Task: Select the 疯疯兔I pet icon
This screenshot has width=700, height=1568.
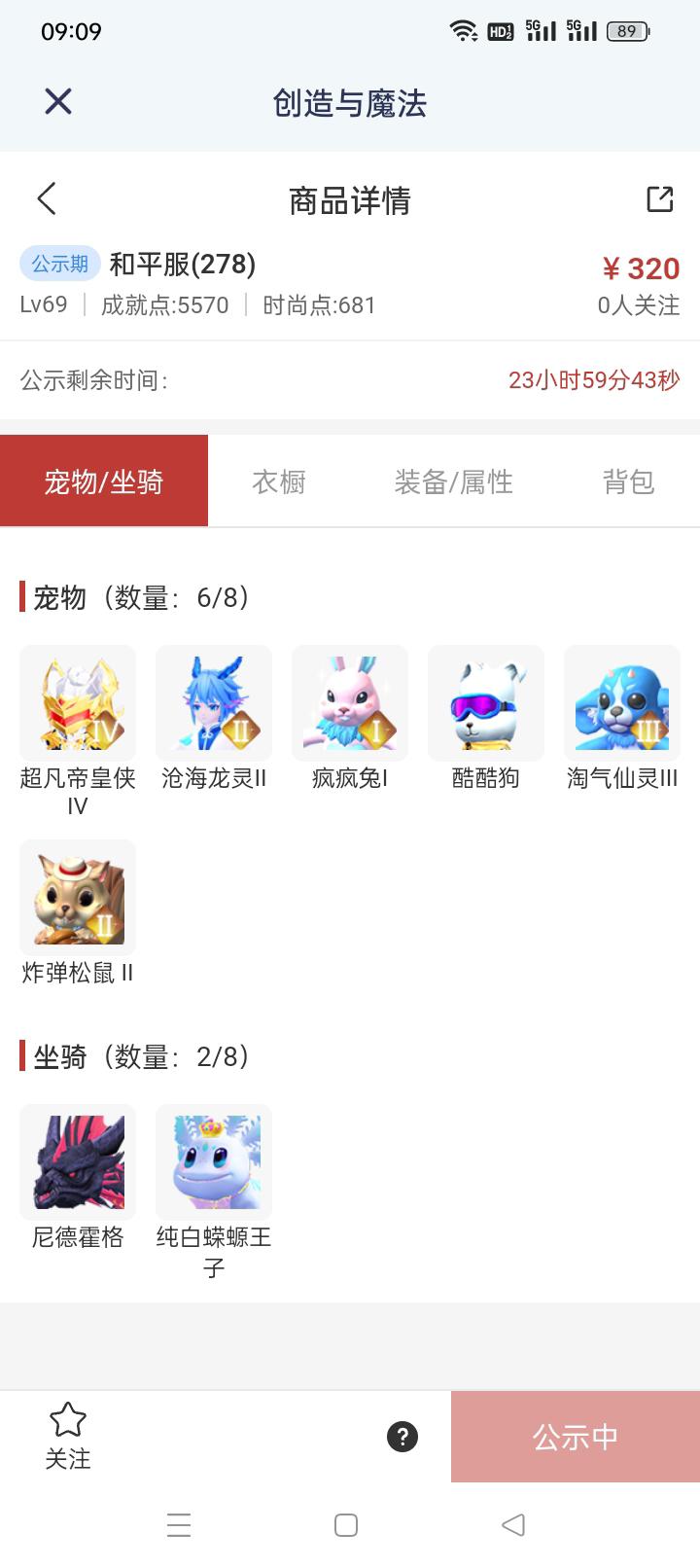Action: (x=349, y=702)
